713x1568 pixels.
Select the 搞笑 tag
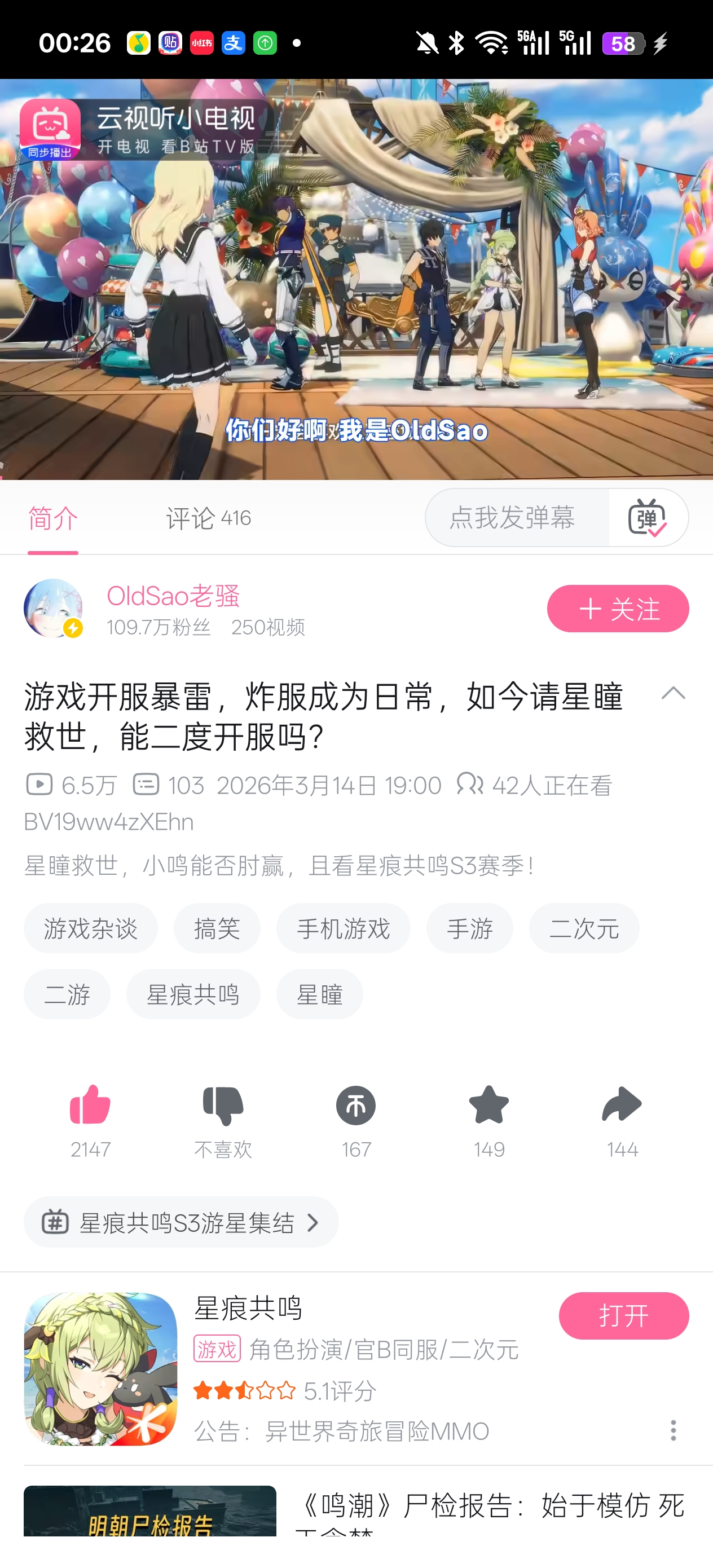[x=217, y=928]
